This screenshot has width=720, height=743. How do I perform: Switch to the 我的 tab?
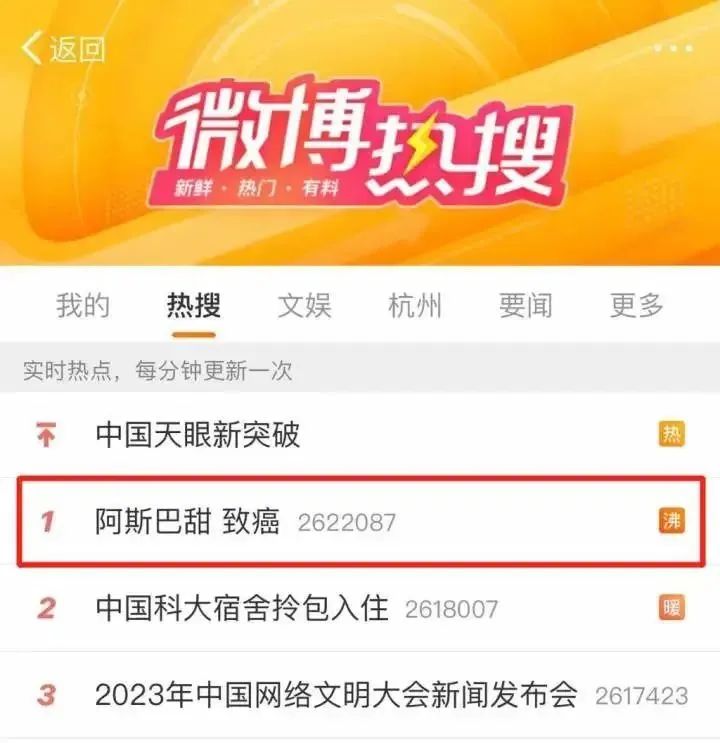[x=83, y=306]
